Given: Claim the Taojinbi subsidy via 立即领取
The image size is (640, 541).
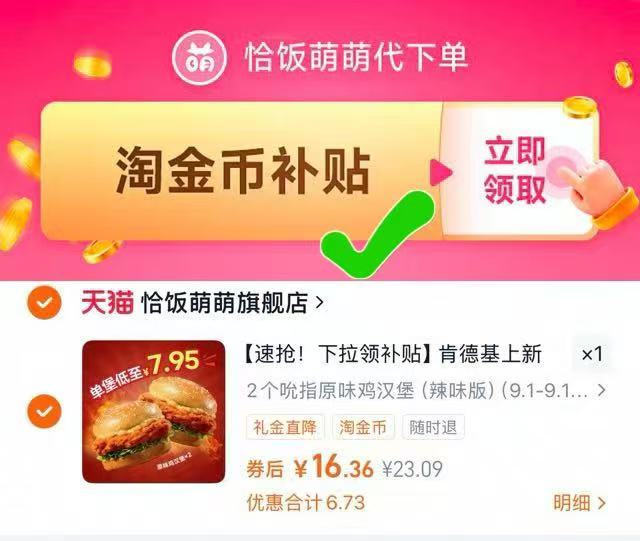Looking at the screenshot, I should pyautogui.click(x=518, y=172).
